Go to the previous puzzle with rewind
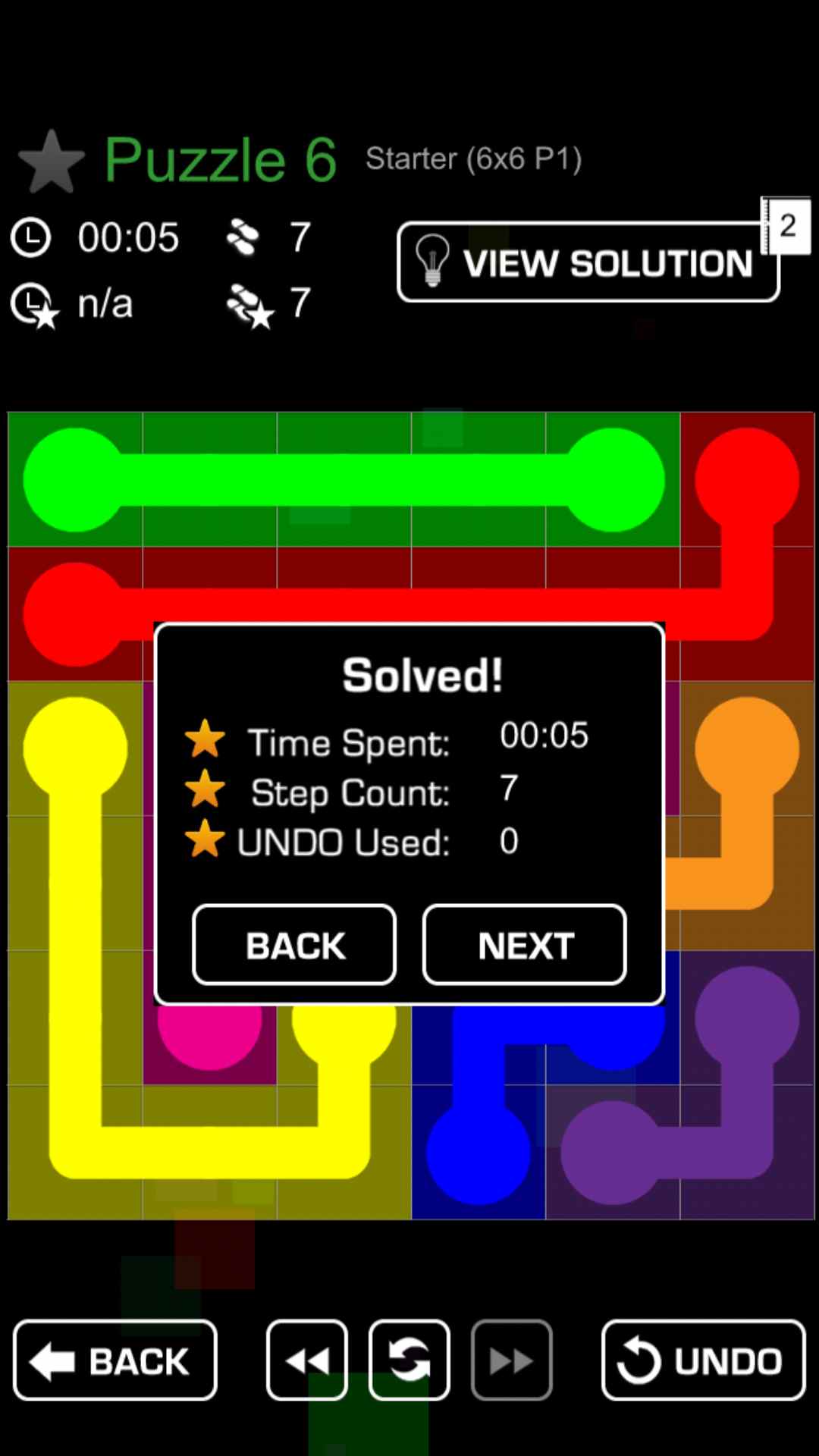This screenshot has width=819, height=1456. tap(307, 1360)
